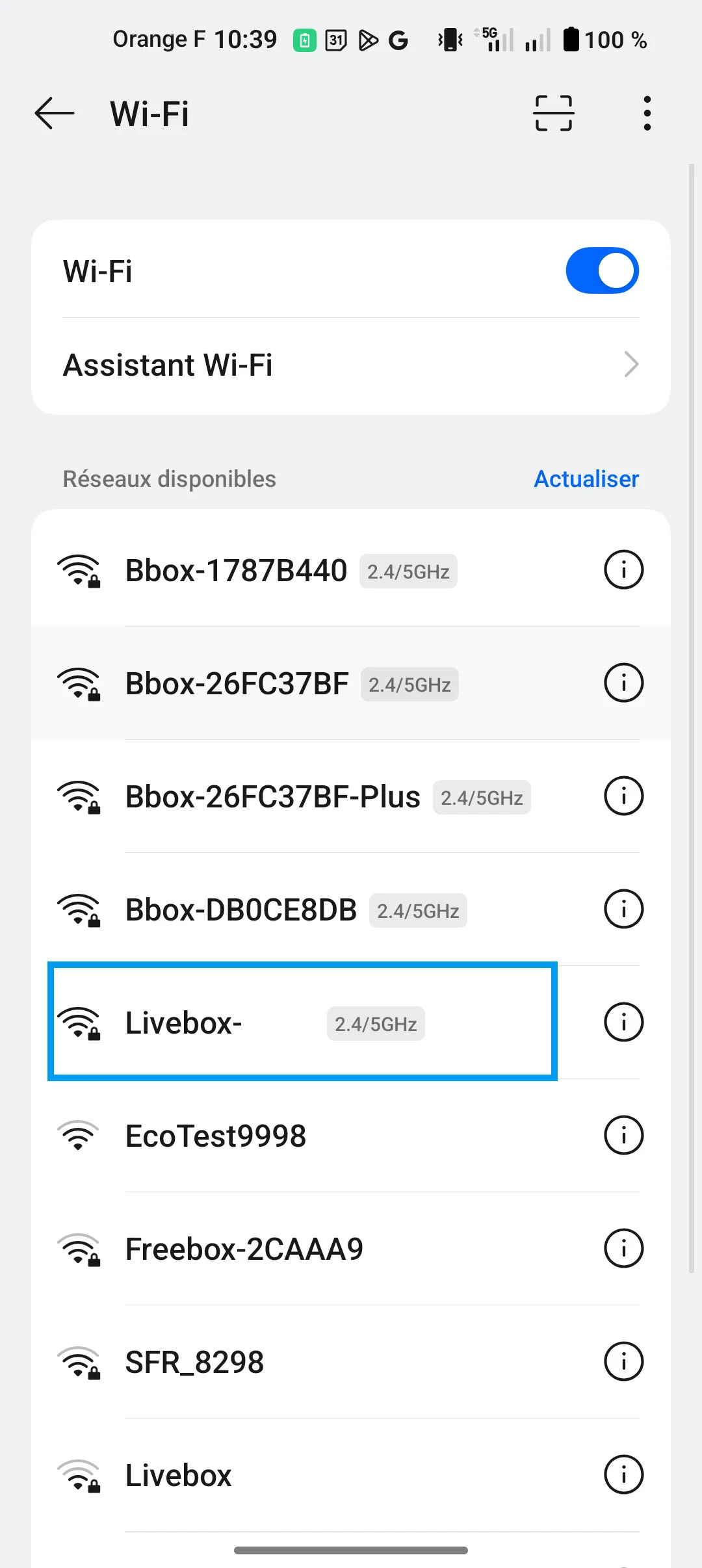
Task: Show details icon for Bbox-26FC37BF-Plus
Action: [623, 796]
